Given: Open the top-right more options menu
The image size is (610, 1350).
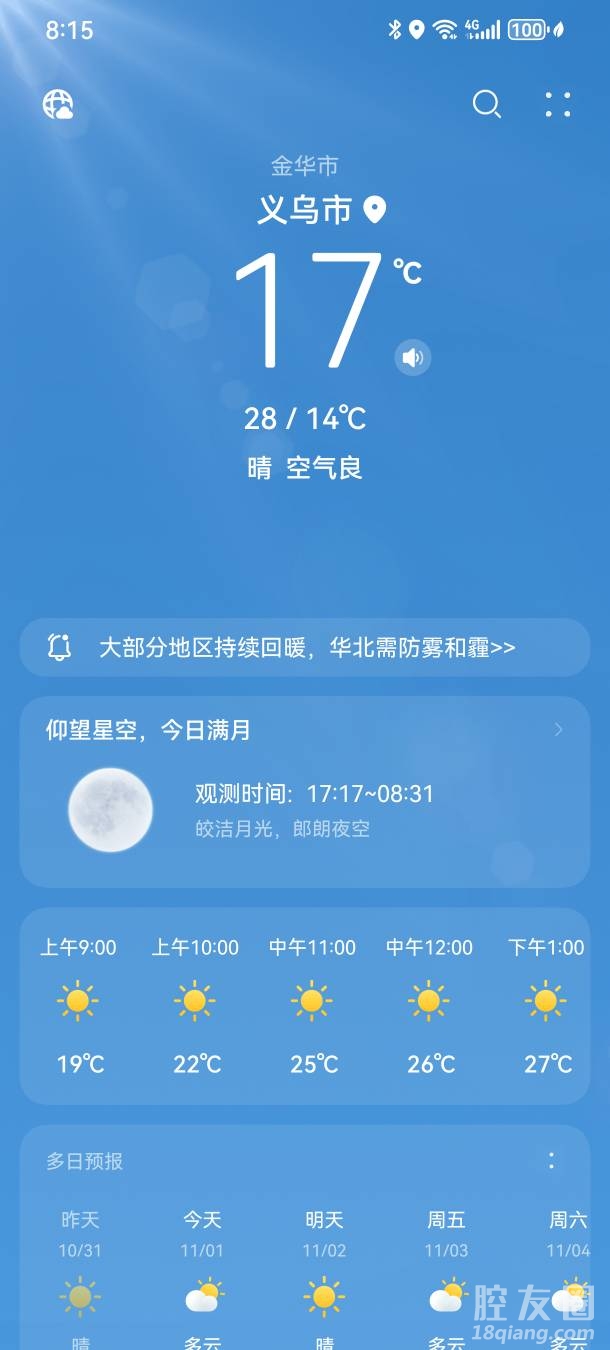Looking at the screenshot, I should [x=558, y=104].
